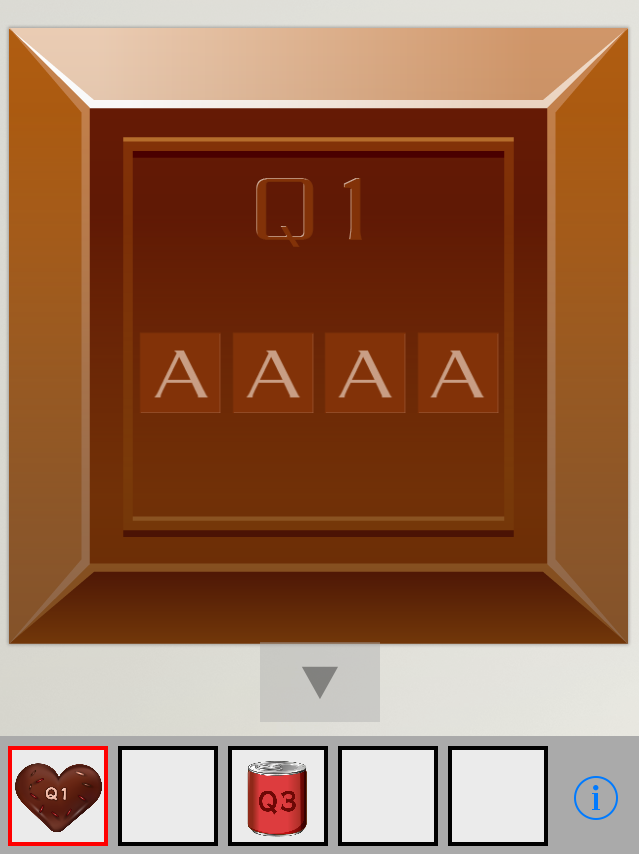Select the Q1 chocolate heart inventory item

(x=58, y=796)
